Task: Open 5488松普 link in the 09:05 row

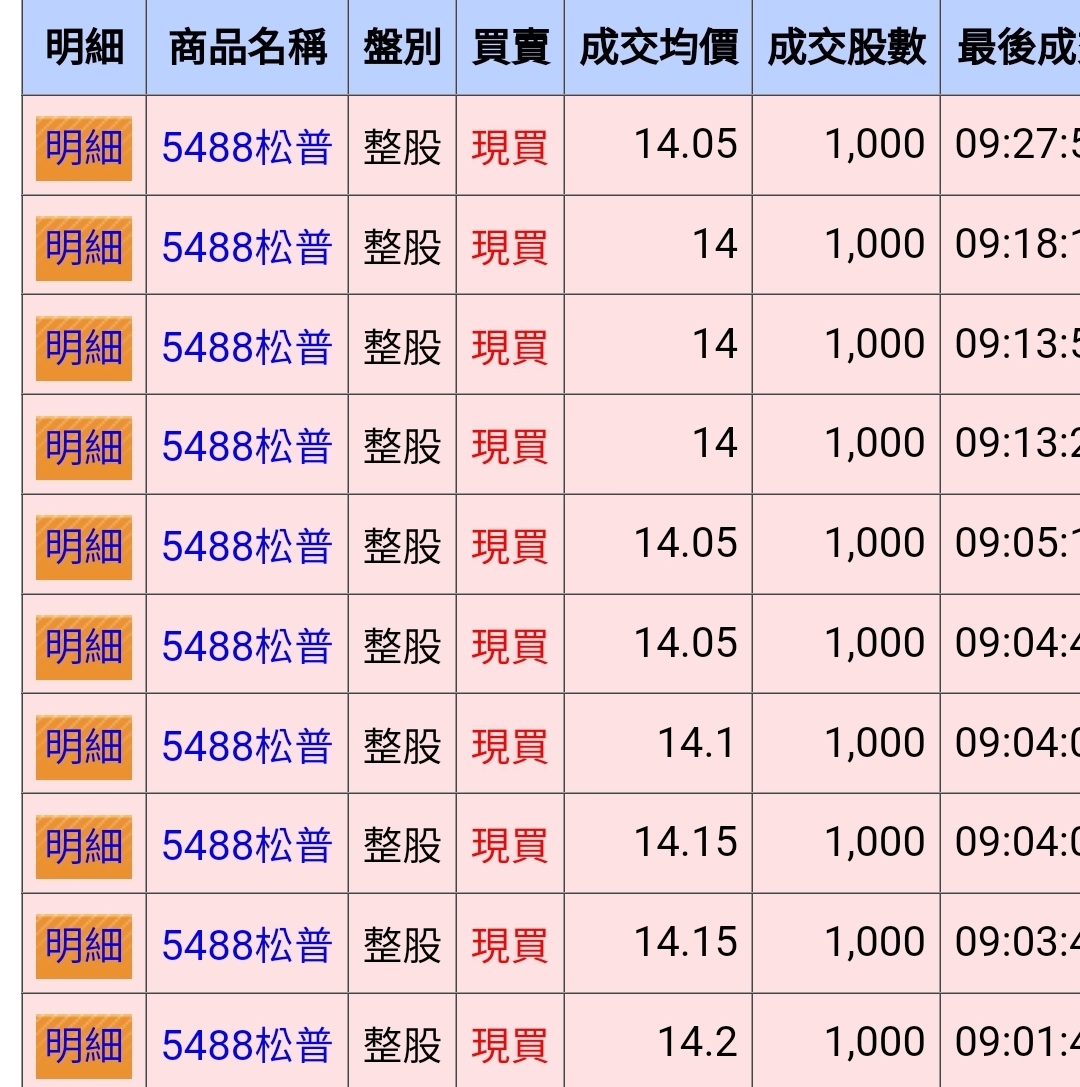Action: (247, 547)
